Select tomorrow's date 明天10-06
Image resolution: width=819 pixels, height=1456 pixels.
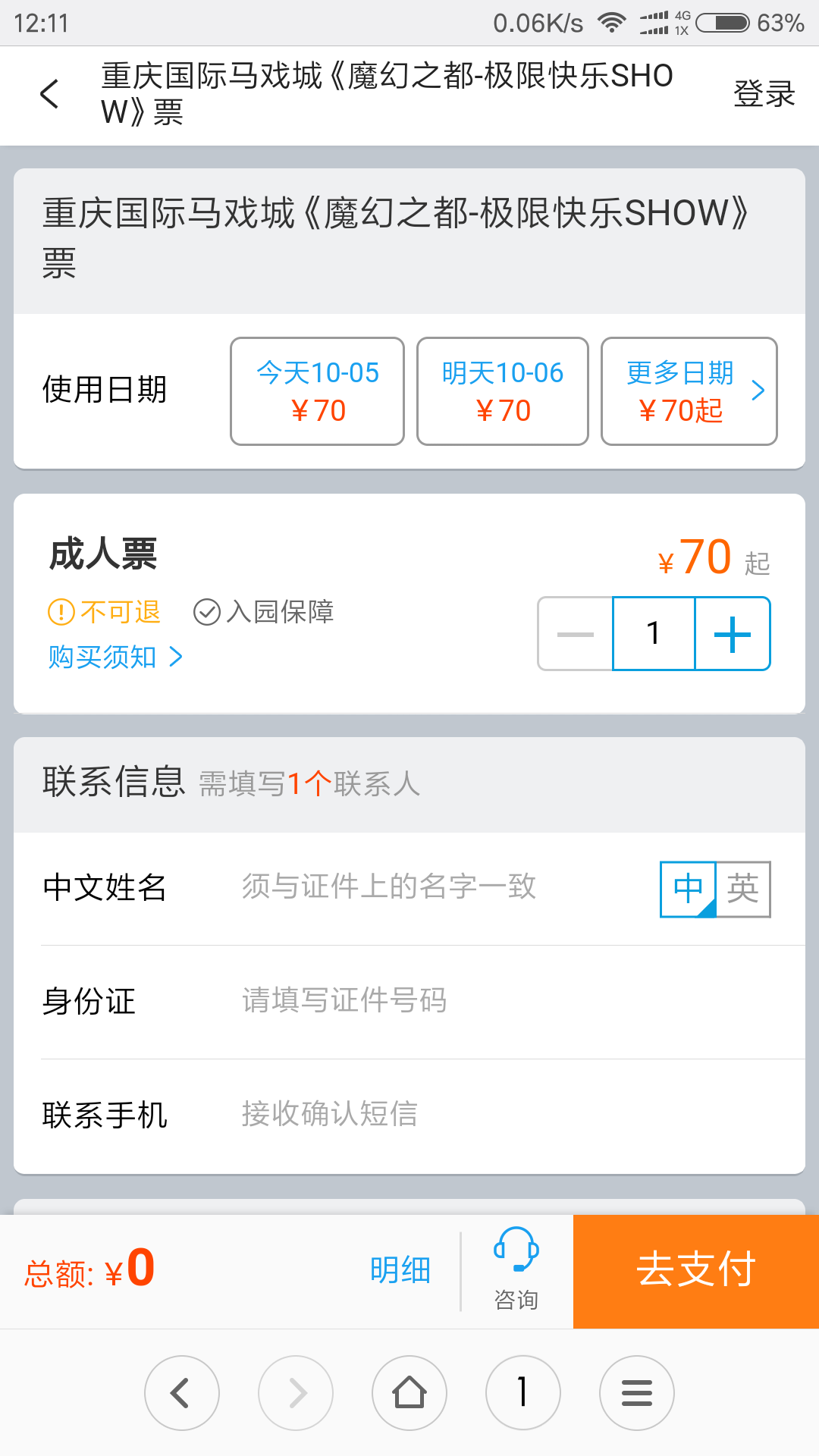pos(503,391)
